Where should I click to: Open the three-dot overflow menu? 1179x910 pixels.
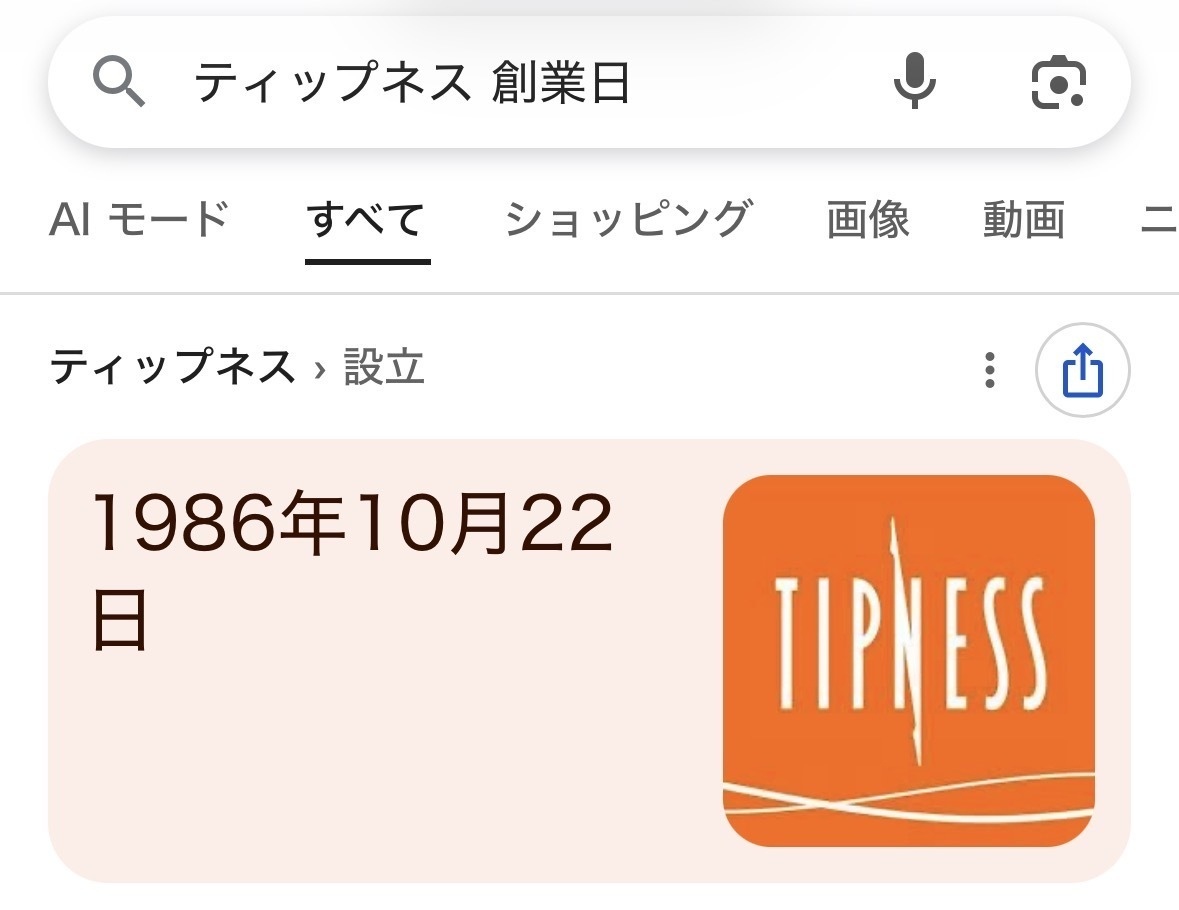click(989, 369)
